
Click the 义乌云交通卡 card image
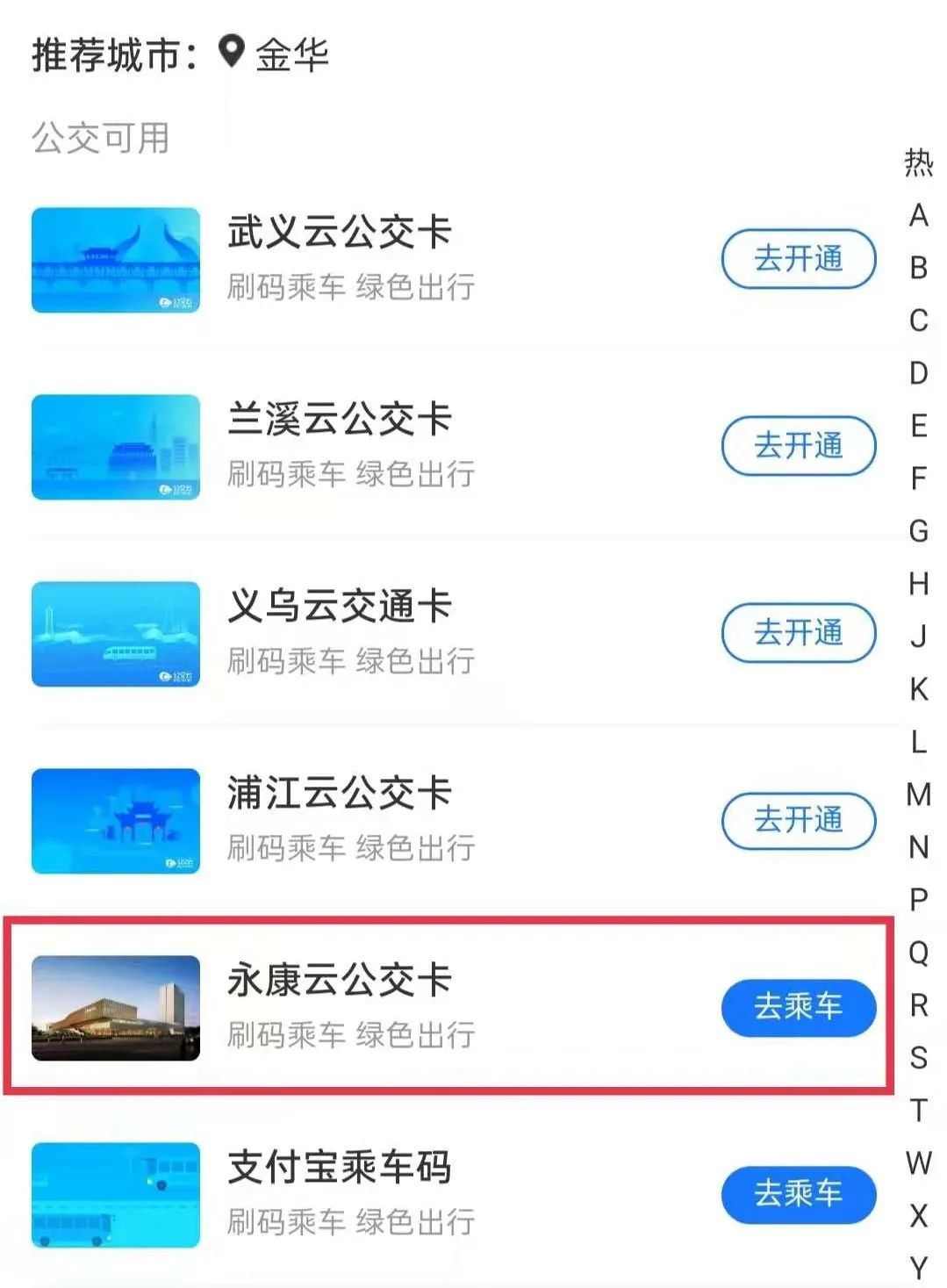(x=118, y=635)
